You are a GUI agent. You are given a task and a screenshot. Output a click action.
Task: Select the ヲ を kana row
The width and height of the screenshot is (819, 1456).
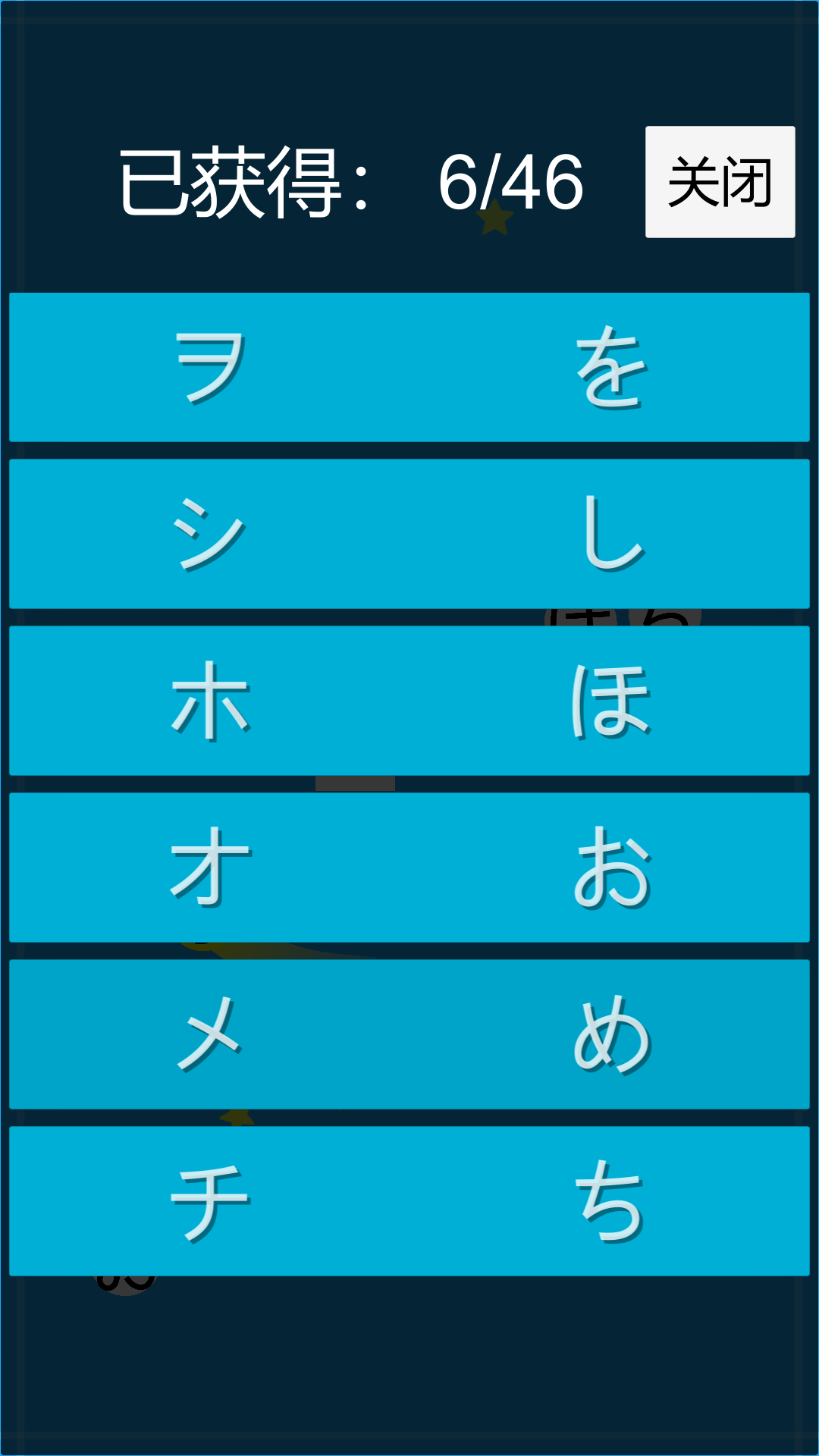409,367
